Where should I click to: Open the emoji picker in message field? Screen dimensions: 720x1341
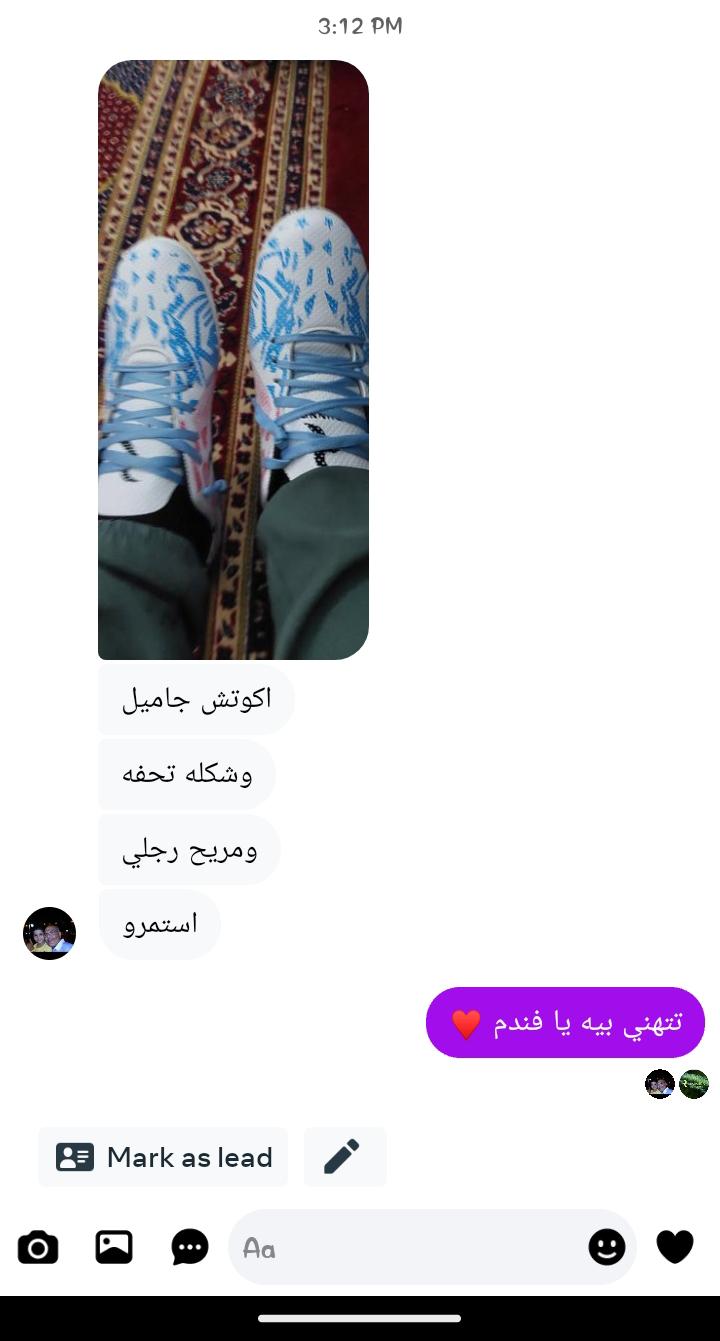[x=607, y=1247]
